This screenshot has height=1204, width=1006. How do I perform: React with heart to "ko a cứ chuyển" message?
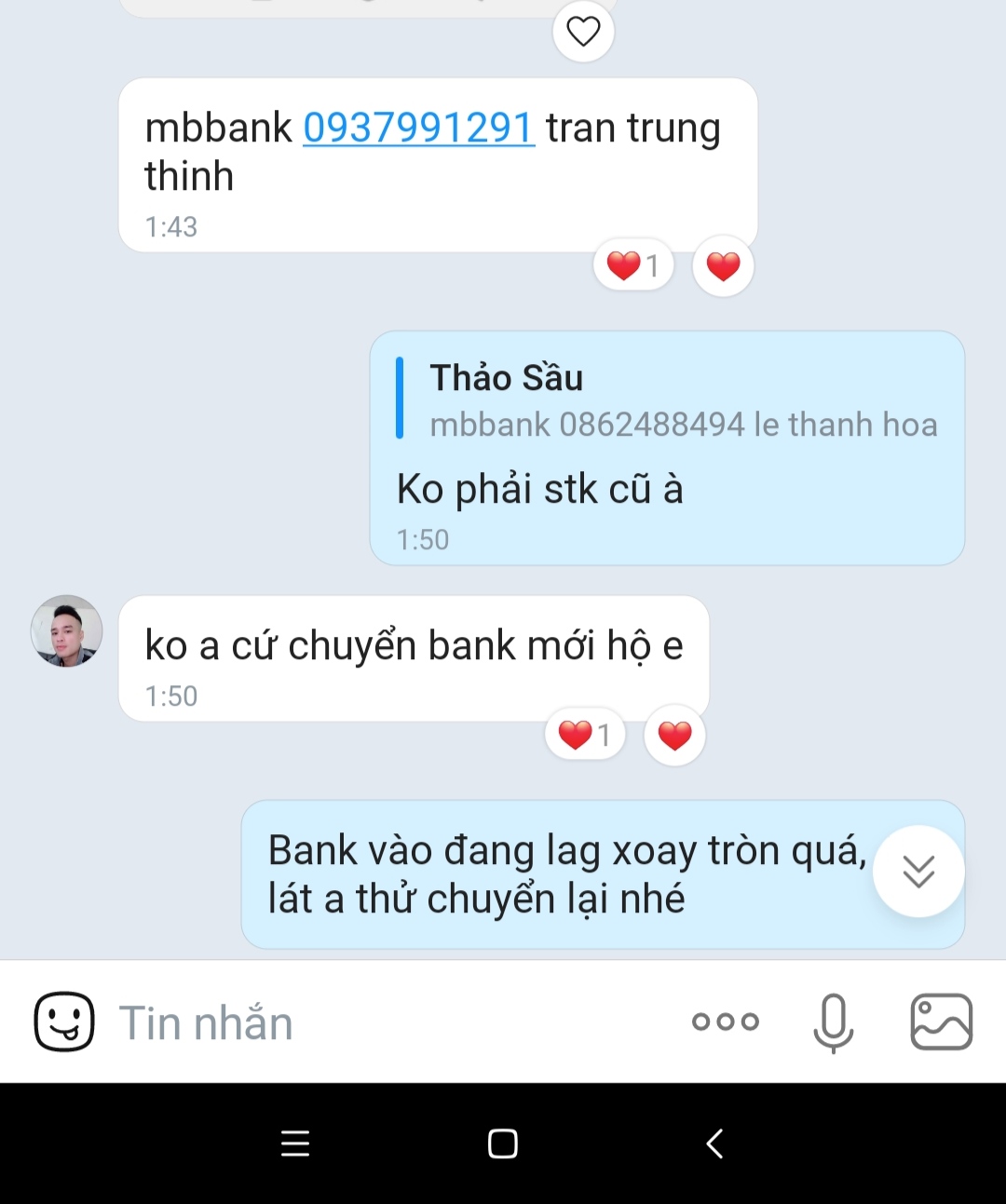pyautogui.click(x=674, y=736)
